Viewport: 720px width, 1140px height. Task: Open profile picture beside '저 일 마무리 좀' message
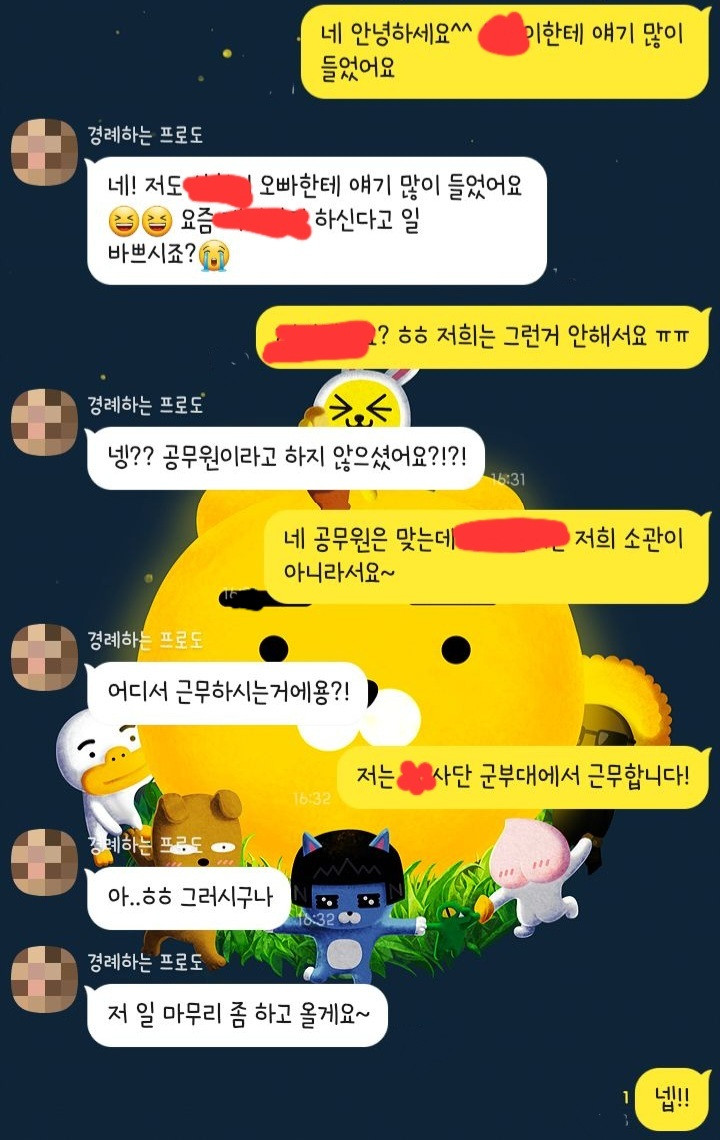(44, 979)
